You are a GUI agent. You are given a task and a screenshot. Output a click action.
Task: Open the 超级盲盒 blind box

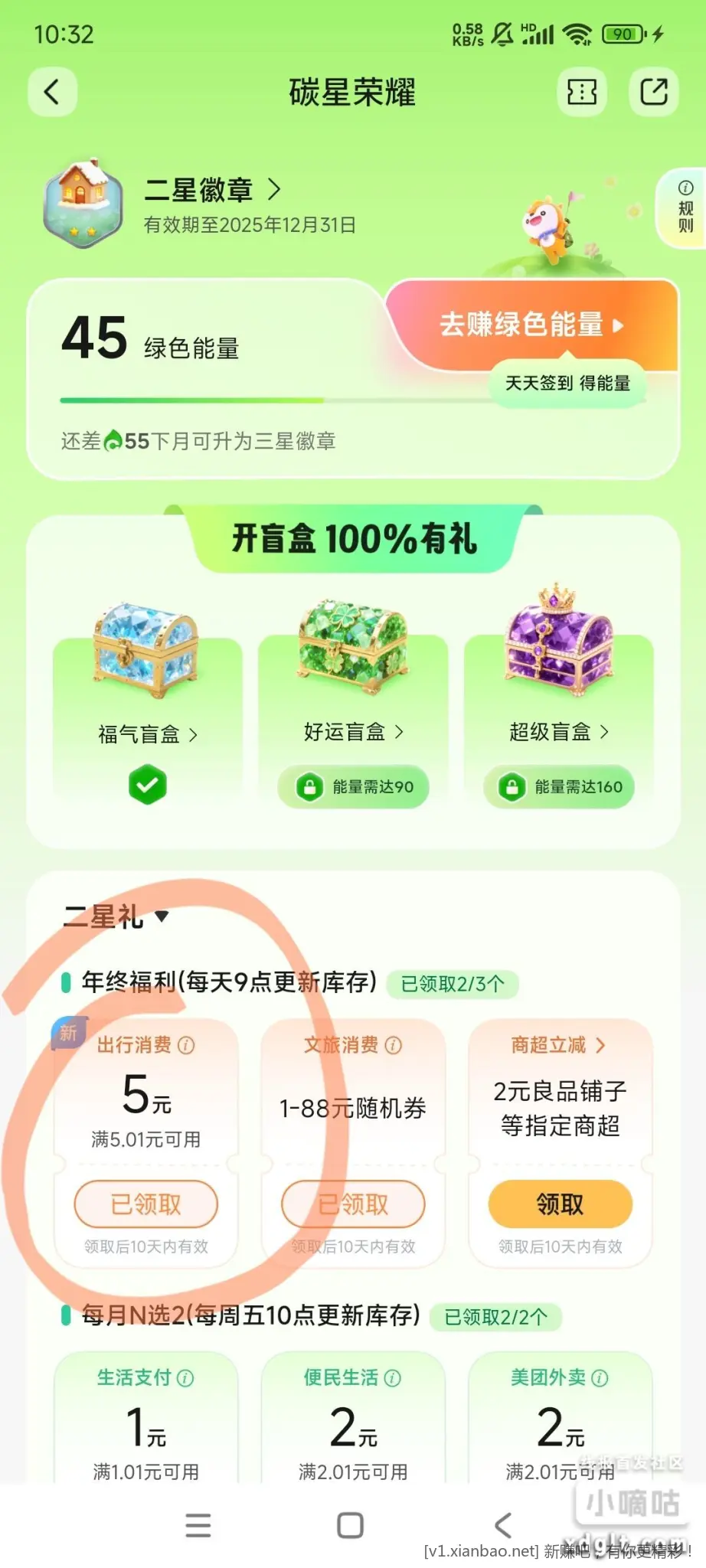tap(559, 732)
